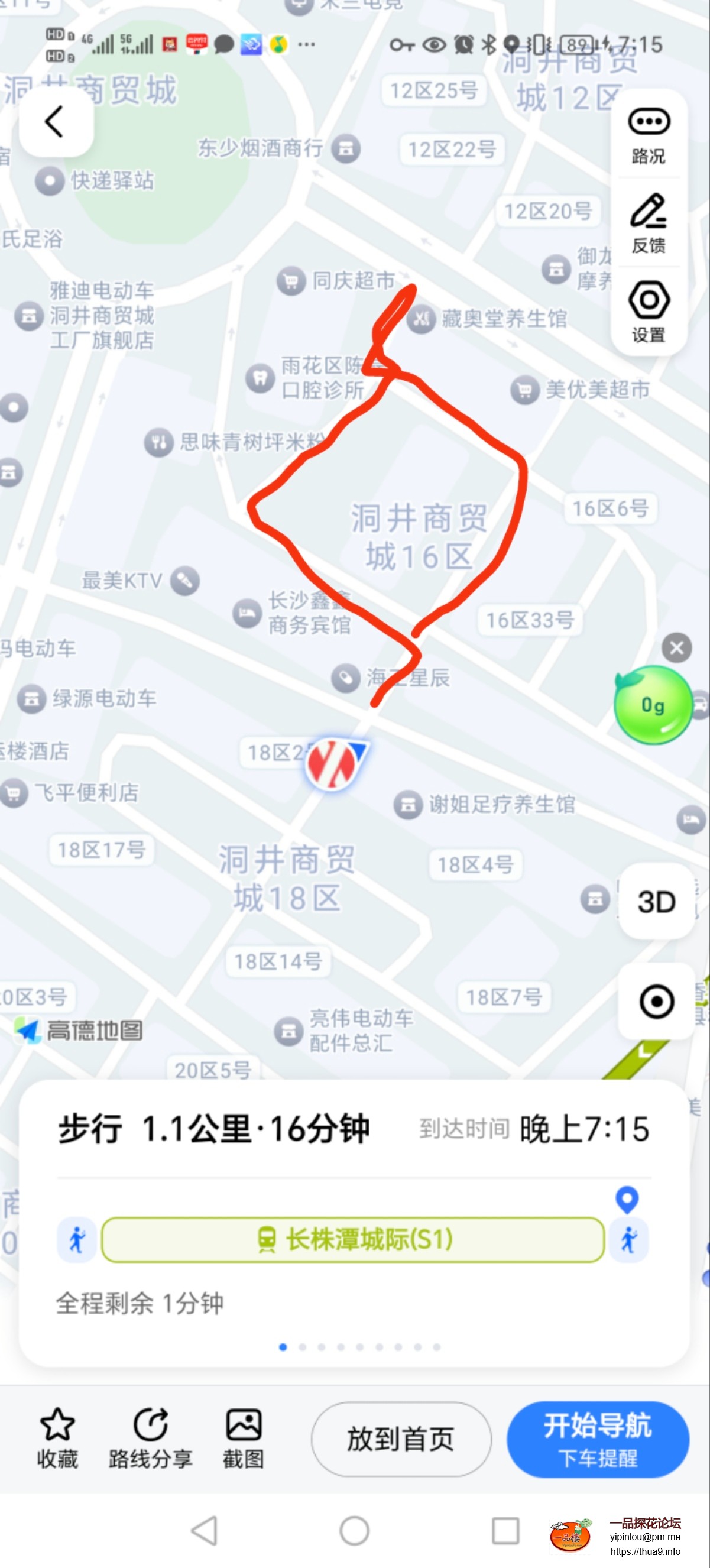Add this route to 收藏 favorites

(x=57, y=1439)
